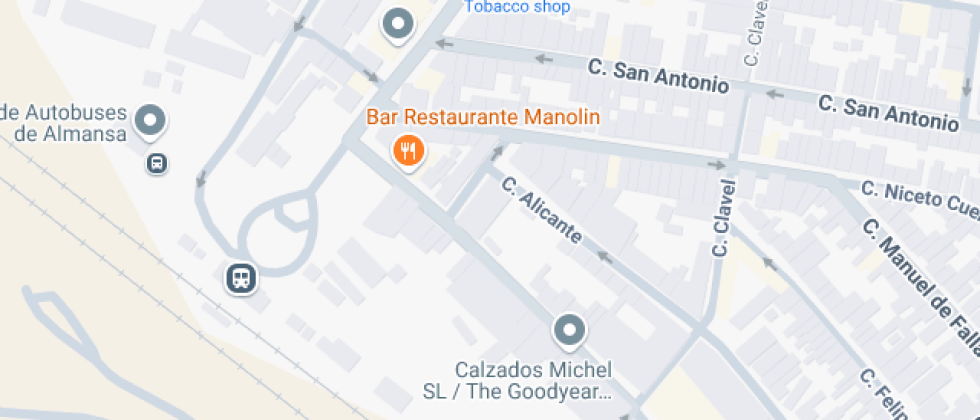Open the Autobuses de Almansa station pin
Screen dimensions: 980x420
pyautogui.click(x=151, y=121)
